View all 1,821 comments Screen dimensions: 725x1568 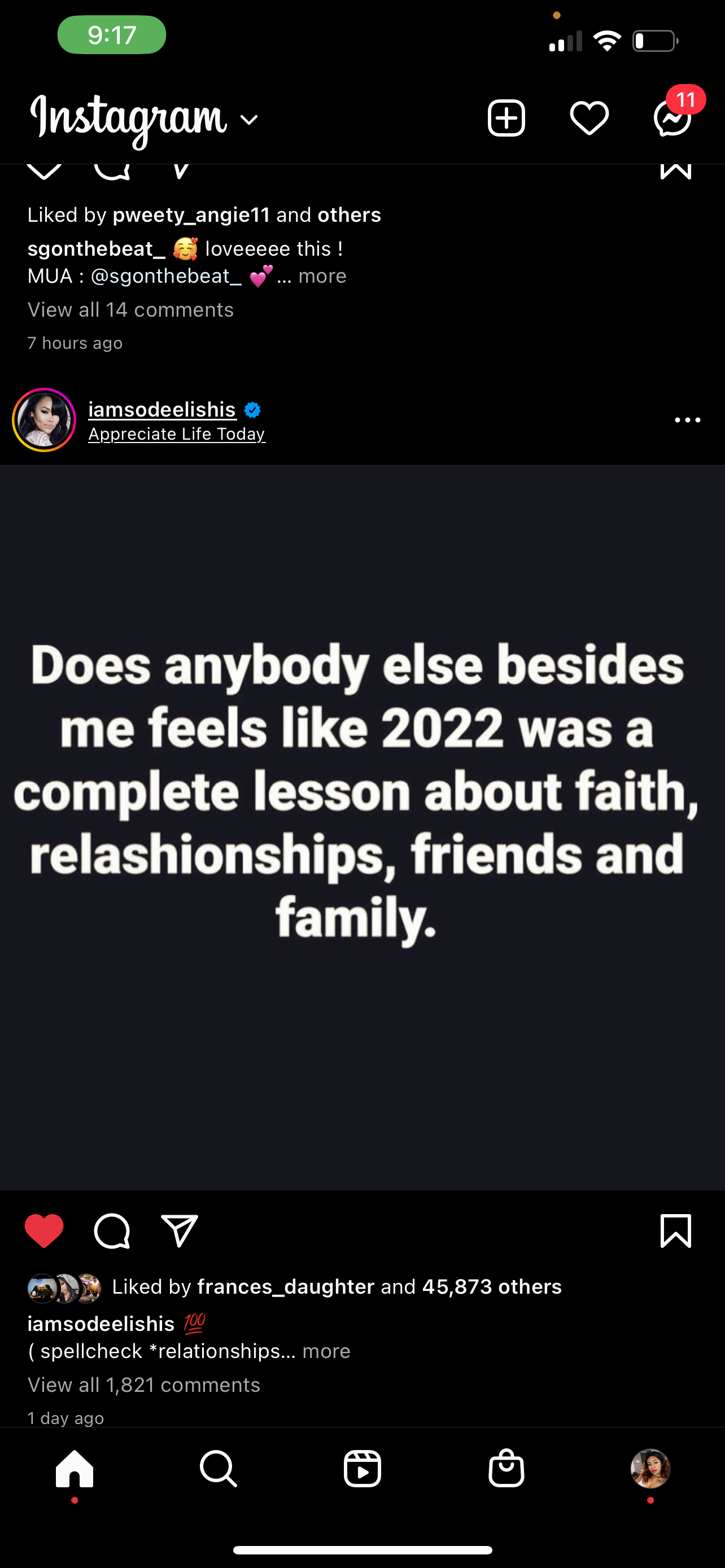pyautogui.click(x=145, y=1385)
